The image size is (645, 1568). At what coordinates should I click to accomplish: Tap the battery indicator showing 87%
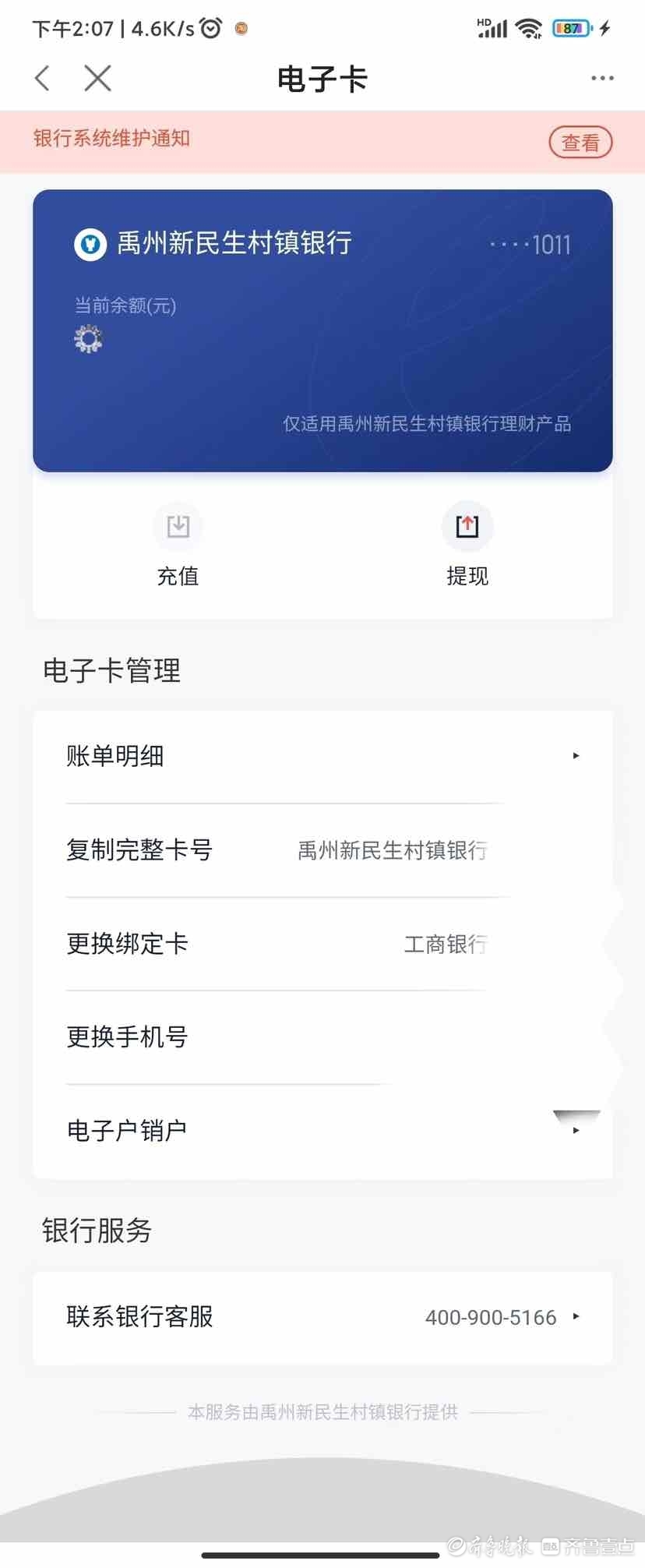pyautogui.click(x=571, y=27)
